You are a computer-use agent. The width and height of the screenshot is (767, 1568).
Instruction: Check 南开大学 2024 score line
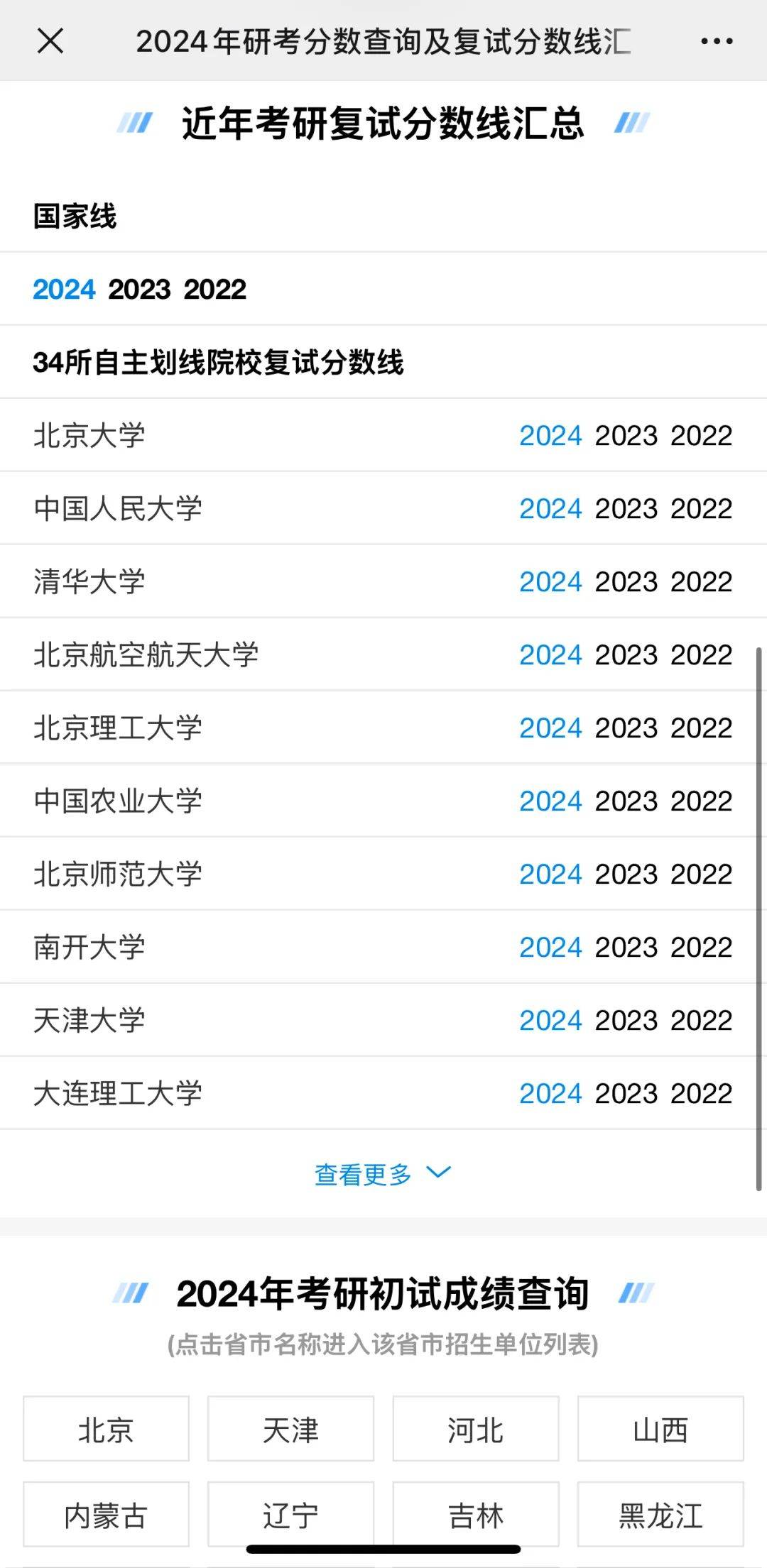[550, 946]
